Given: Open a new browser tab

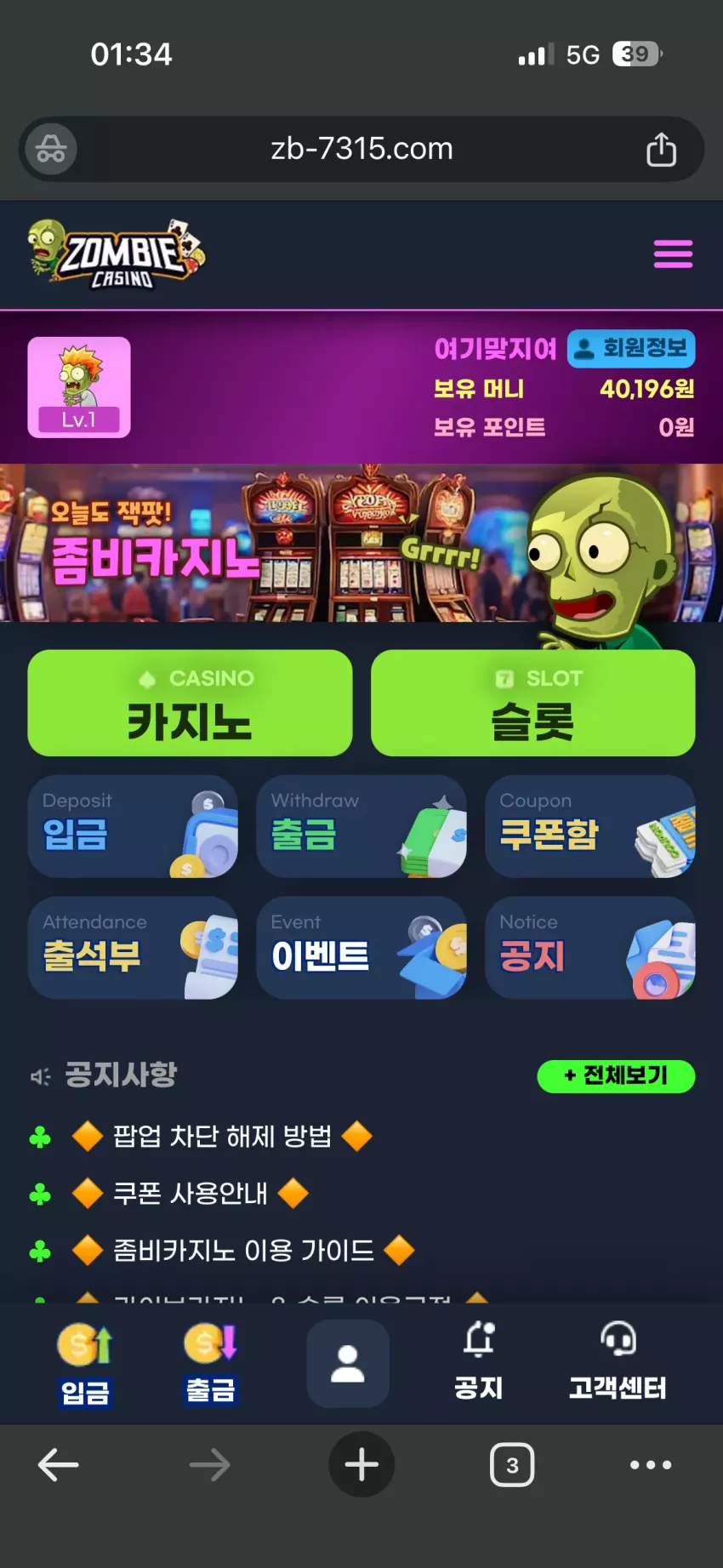Looking at the screenshot, I should coord(361,1464).
